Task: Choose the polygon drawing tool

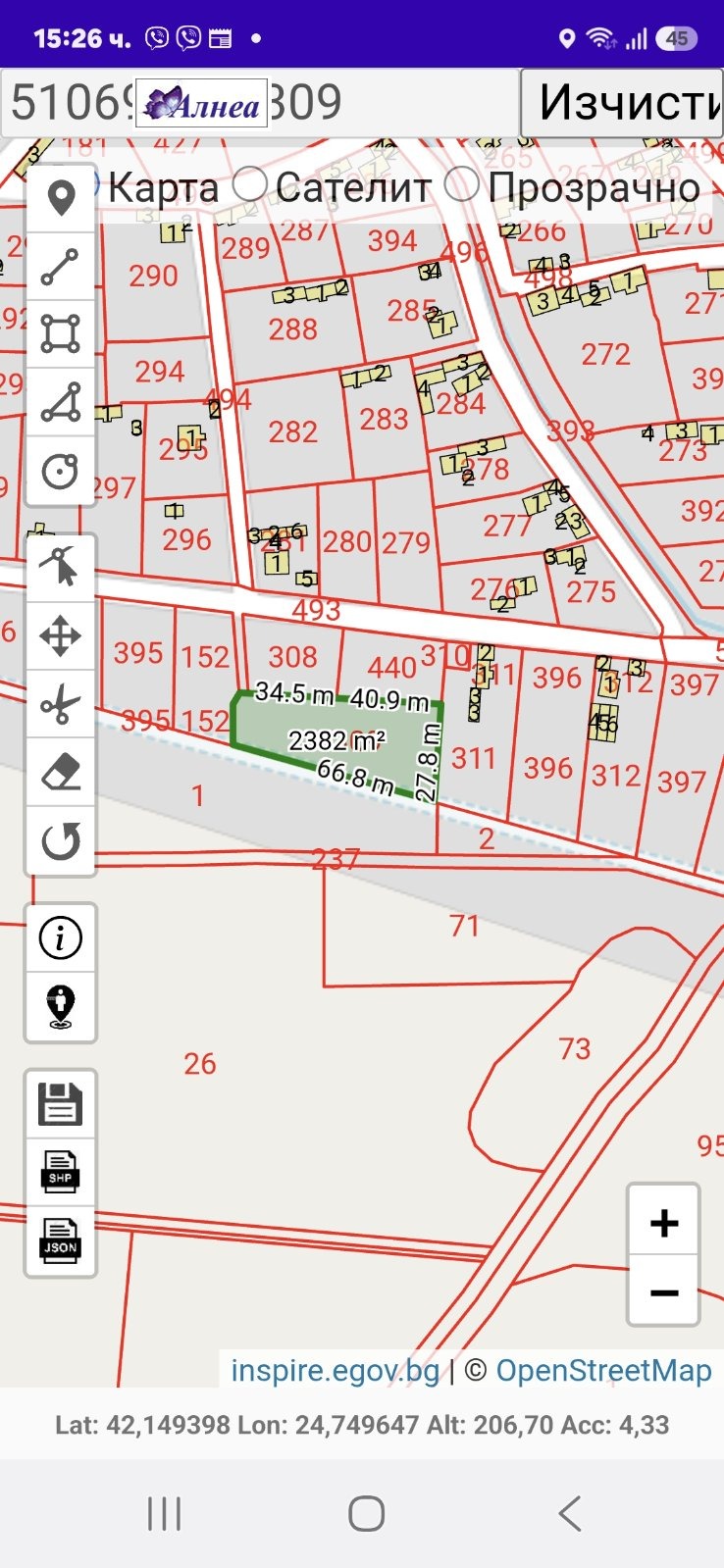Action: 61,334
